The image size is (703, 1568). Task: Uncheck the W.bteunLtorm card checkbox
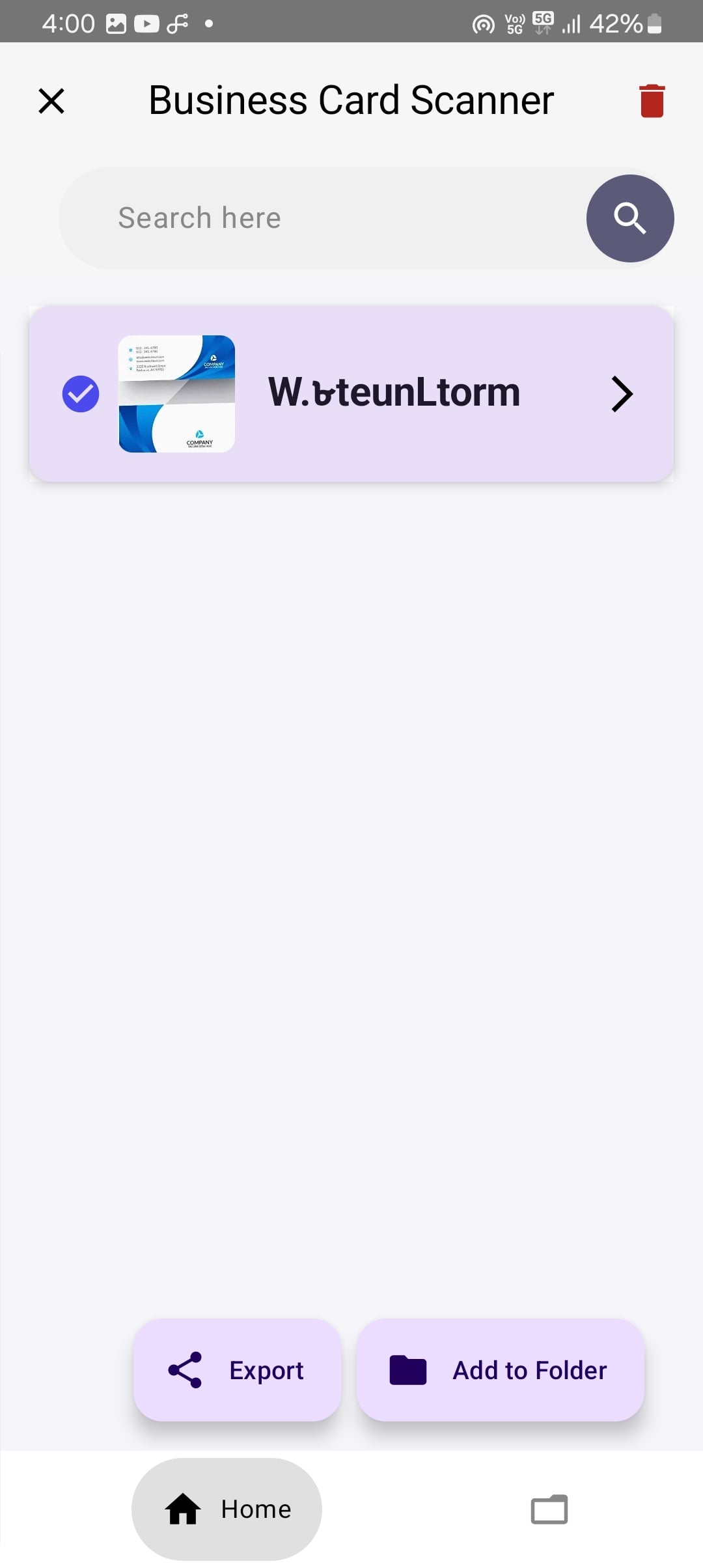pos(81,394)
